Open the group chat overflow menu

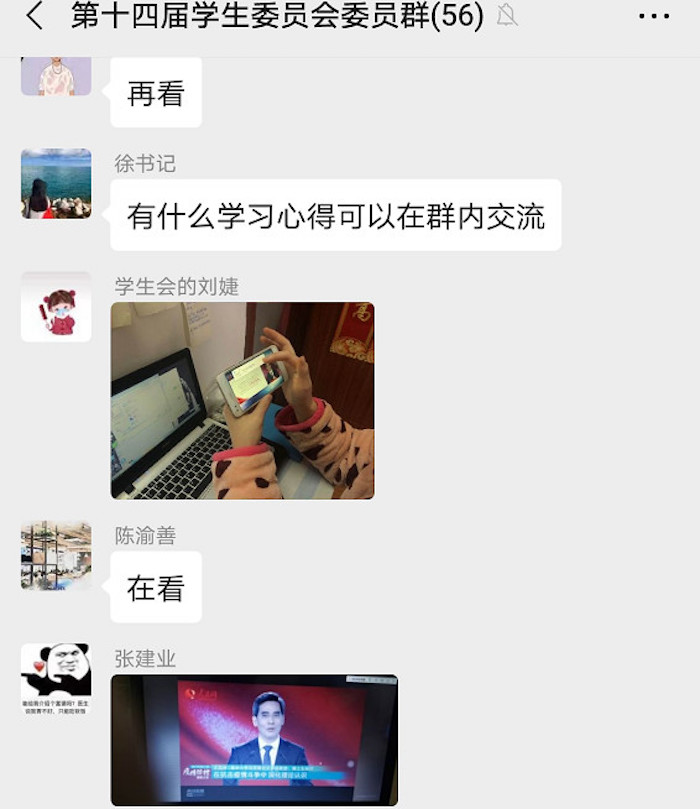coord(653,16)
